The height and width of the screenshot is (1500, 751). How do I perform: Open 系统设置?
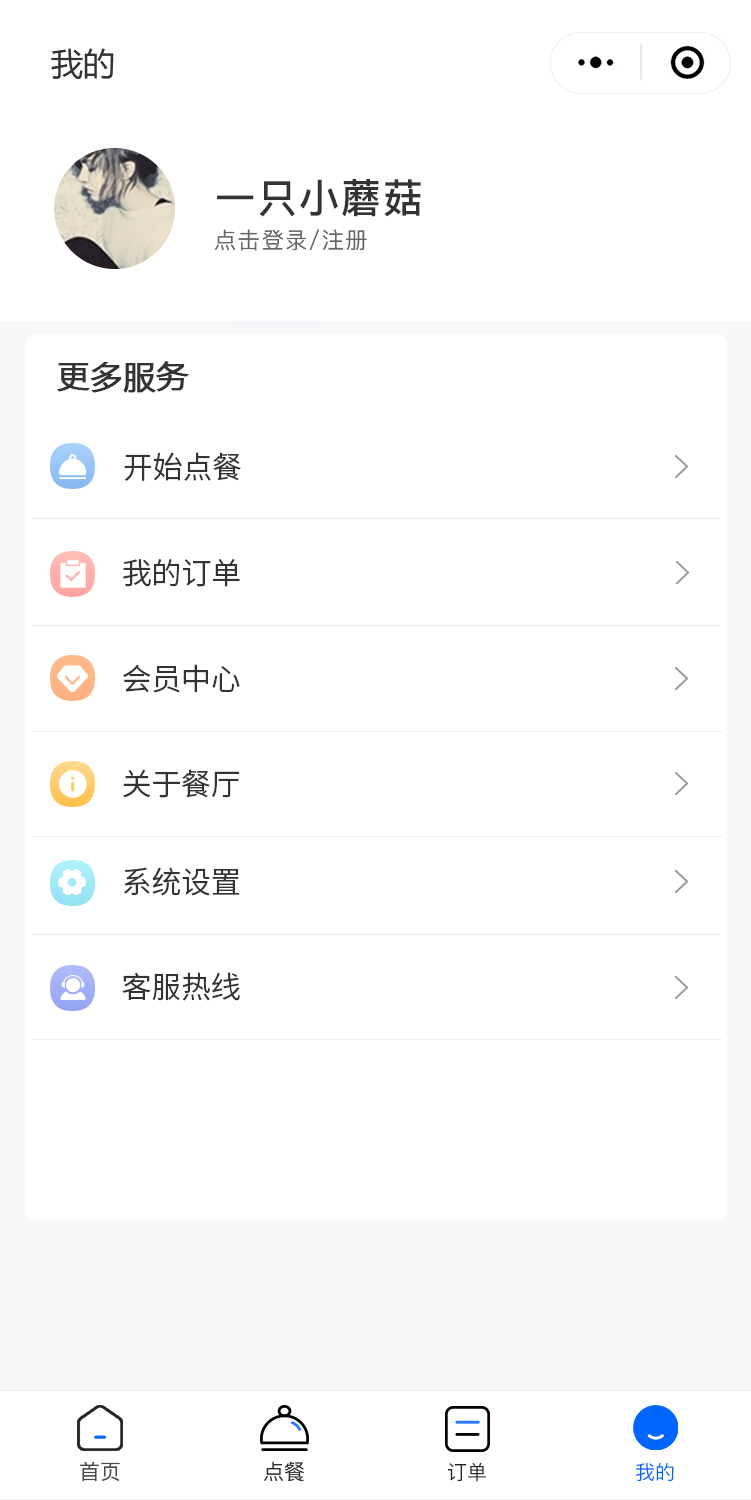click(376, 882)
